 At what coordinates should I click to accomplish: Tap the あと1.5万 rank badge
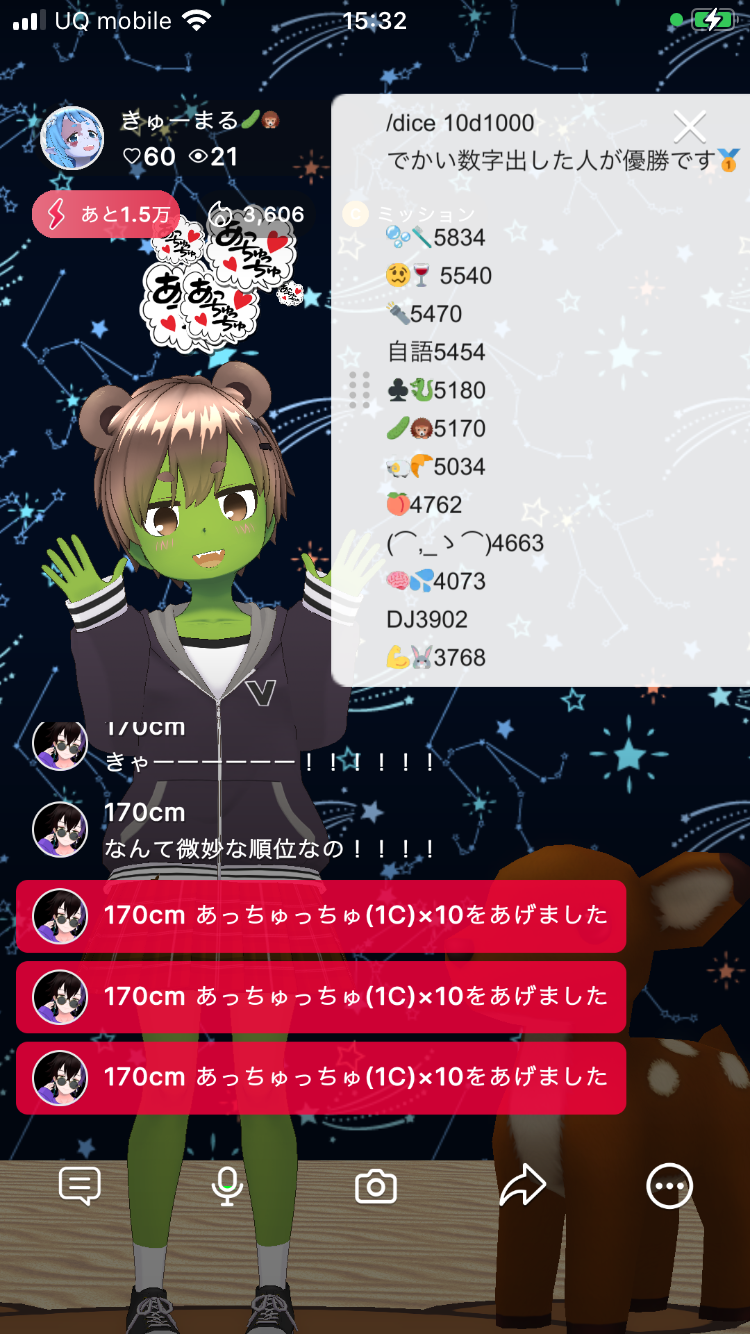[x=106, y=214]
